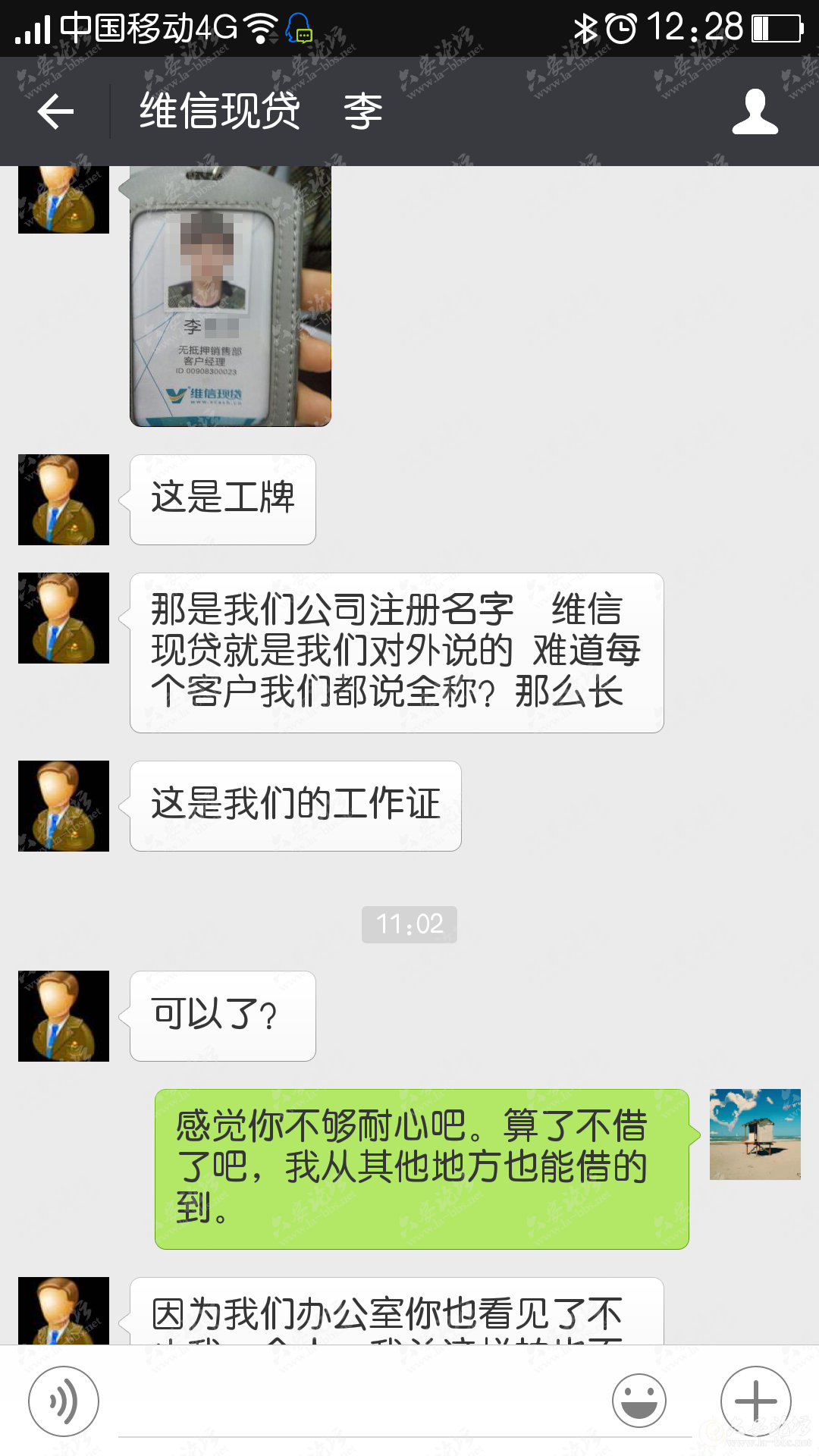This screenshot has width=819, height=1456.
Task: Focus the message text field
Action: 356,1403
